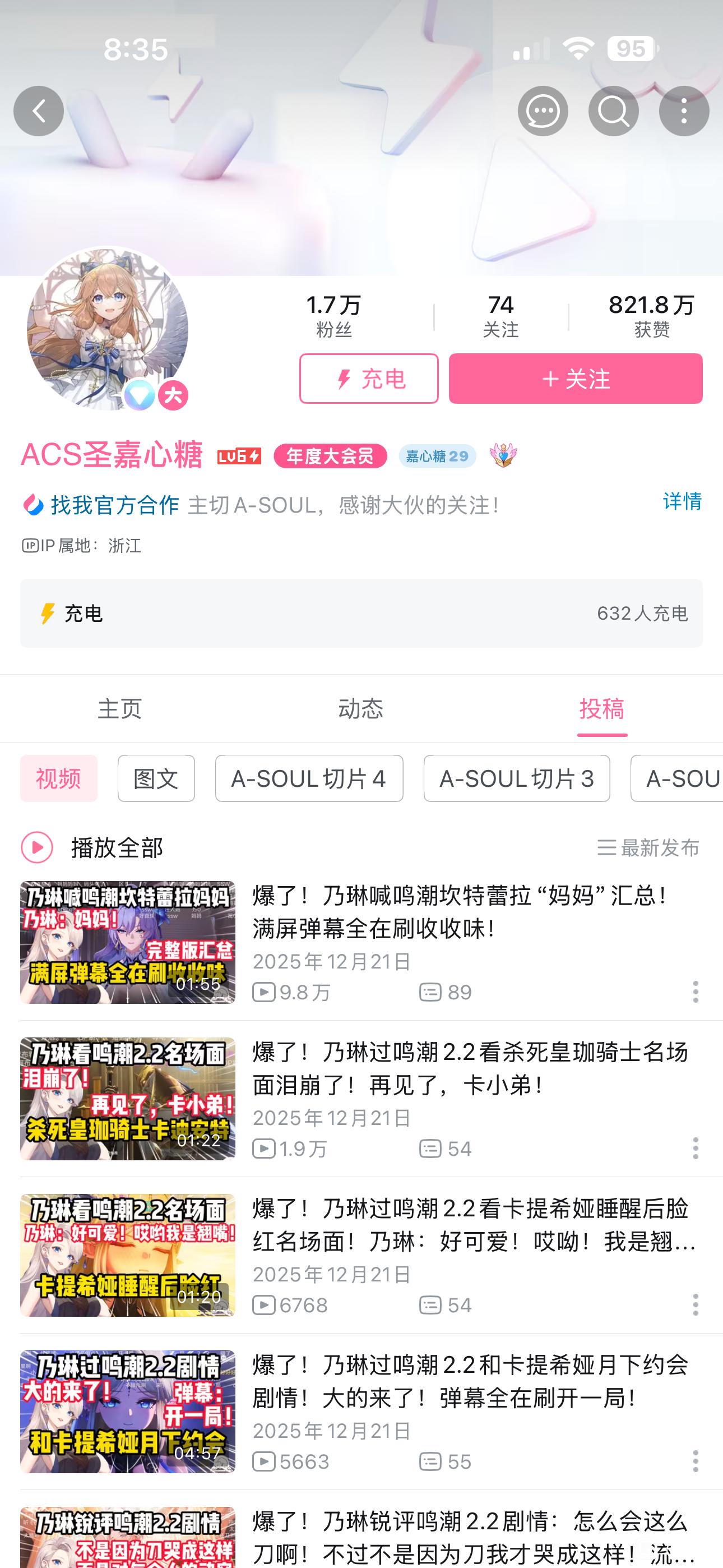The width and height of the screenshot is (723, 1568).
Task: Select the A-SOUL切片4 chip
Action: (x=309, y=778)
